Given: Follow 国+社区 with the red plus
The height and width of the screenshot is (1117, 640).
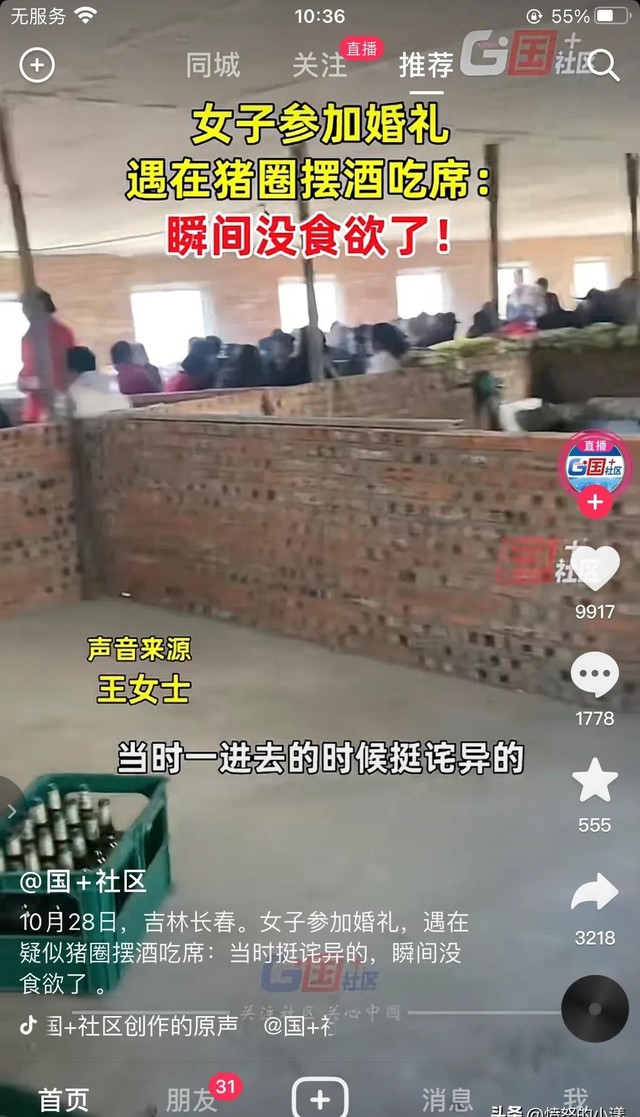Looking at the screenshot, I should pos(595,502).
